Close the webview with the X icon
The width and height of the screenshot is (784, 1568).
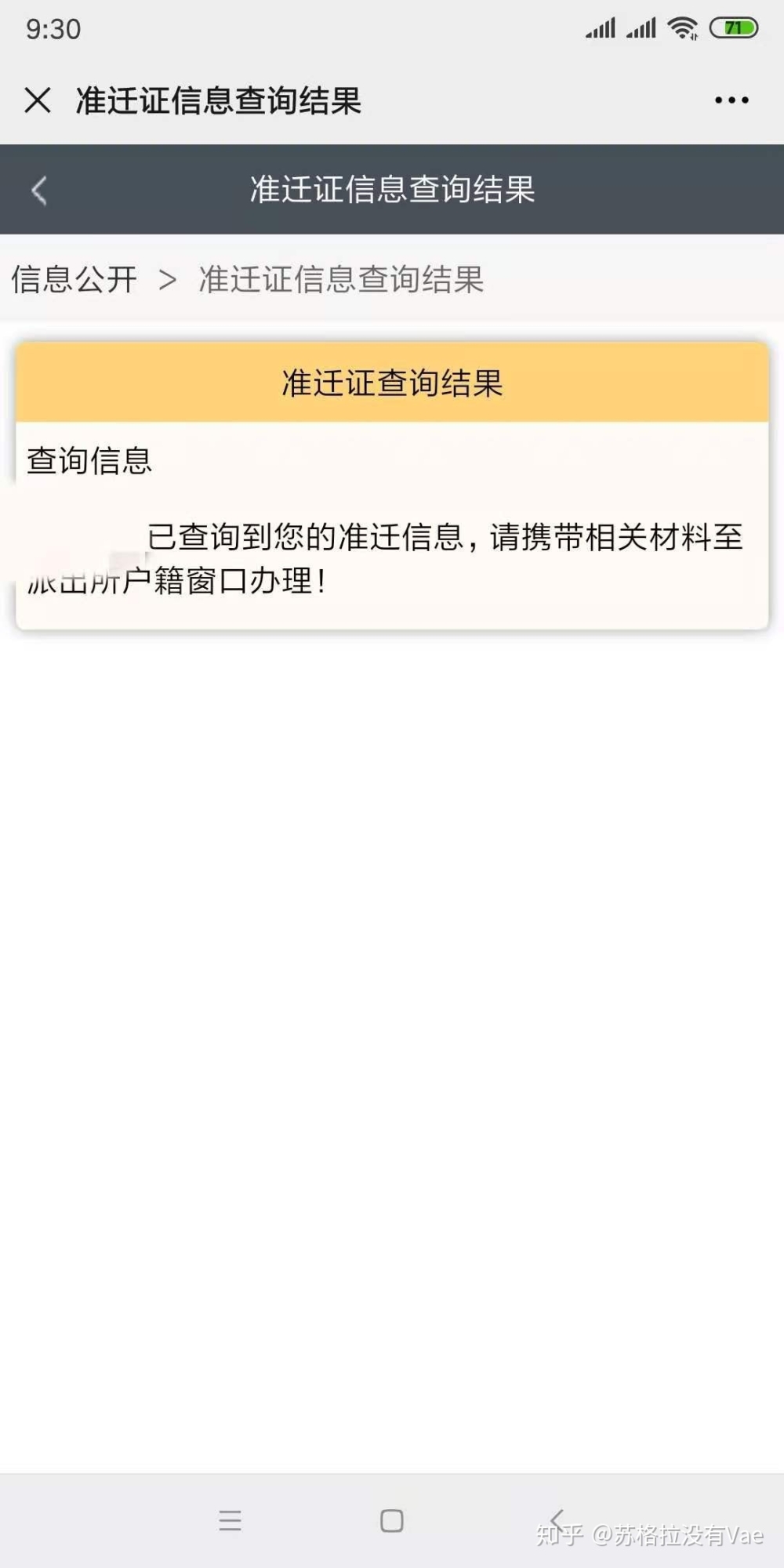pyautogui.click(x=38, y=100)
